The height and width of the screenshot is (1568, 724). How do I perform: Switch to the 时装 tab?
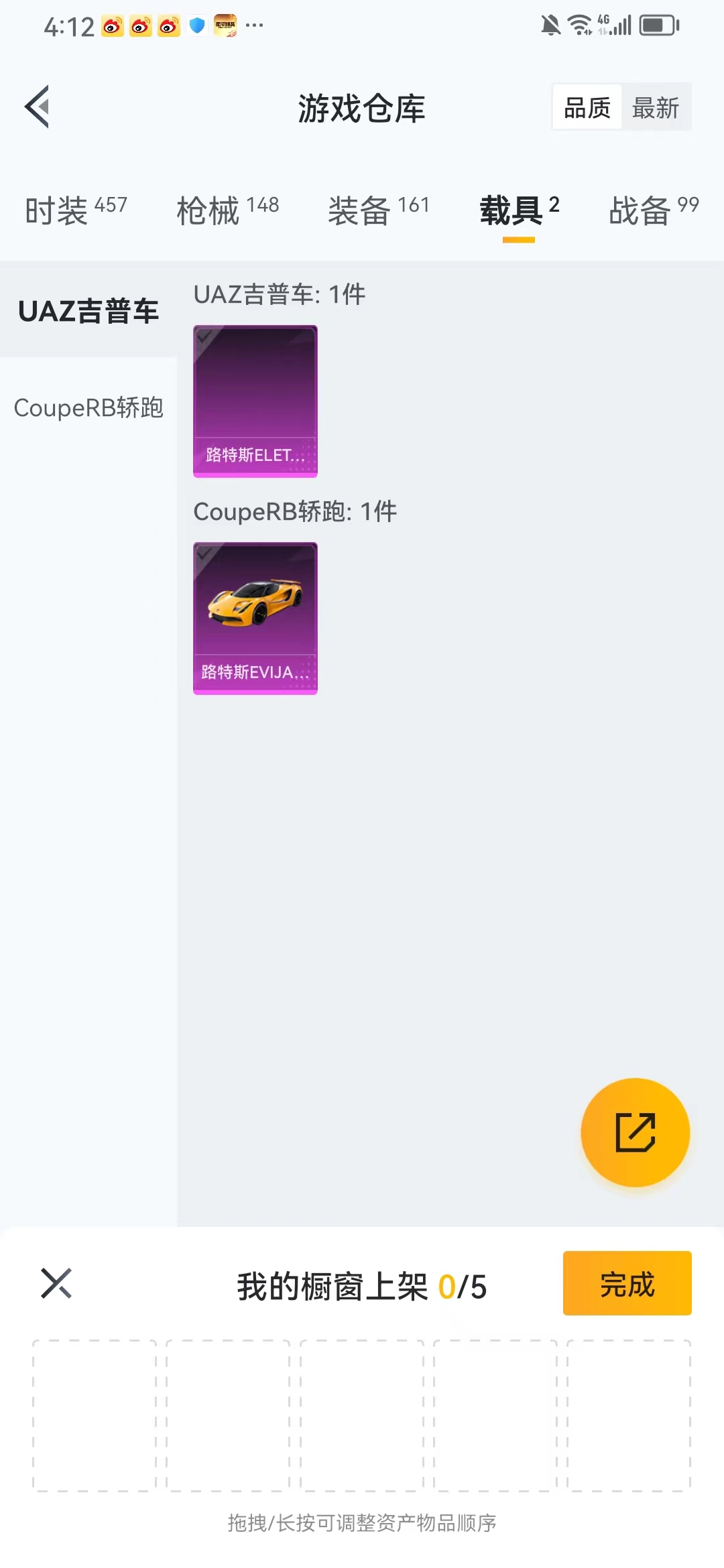(76, 210)
